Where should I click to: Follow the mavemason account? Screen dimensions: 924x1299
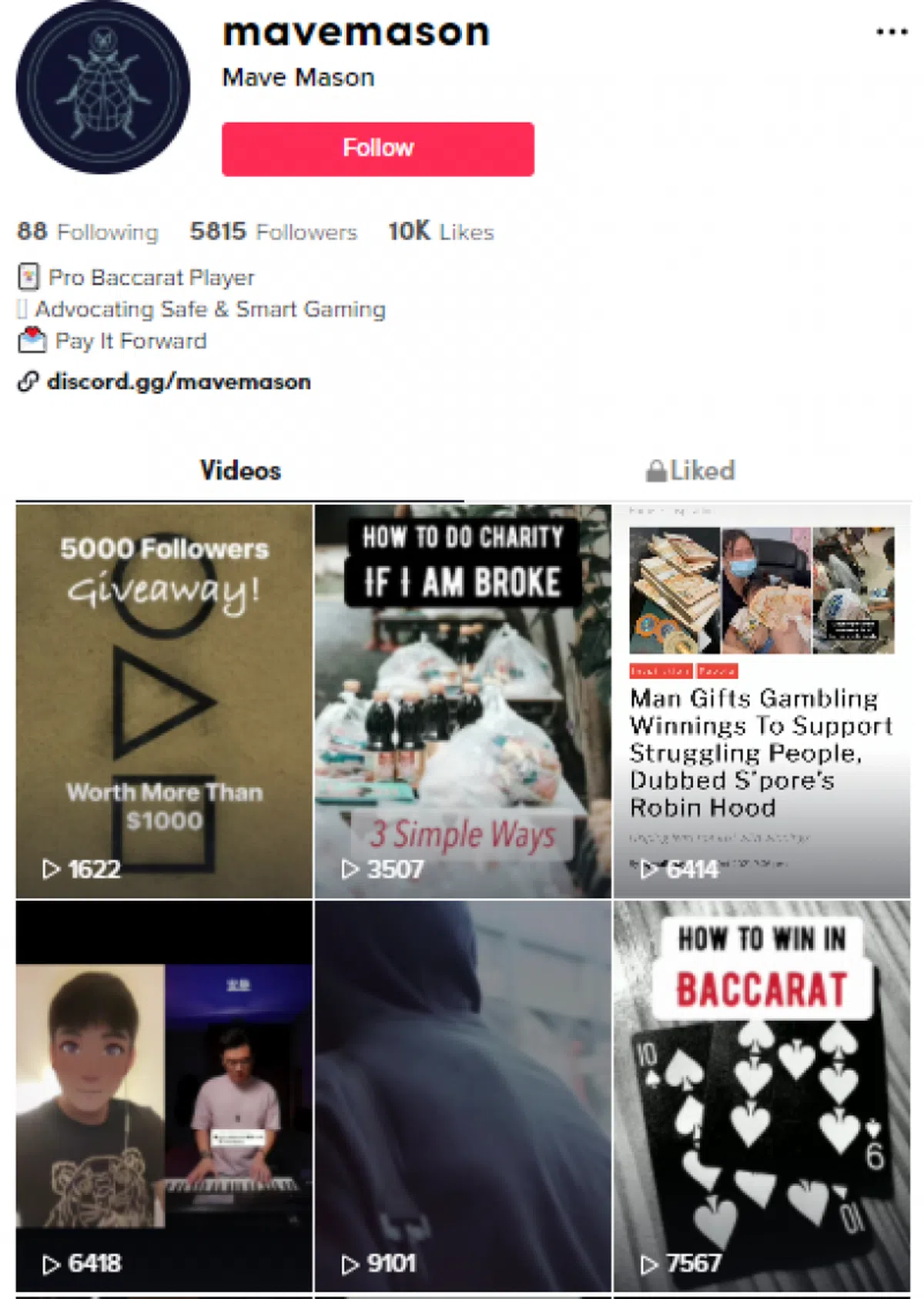point(377,149)
